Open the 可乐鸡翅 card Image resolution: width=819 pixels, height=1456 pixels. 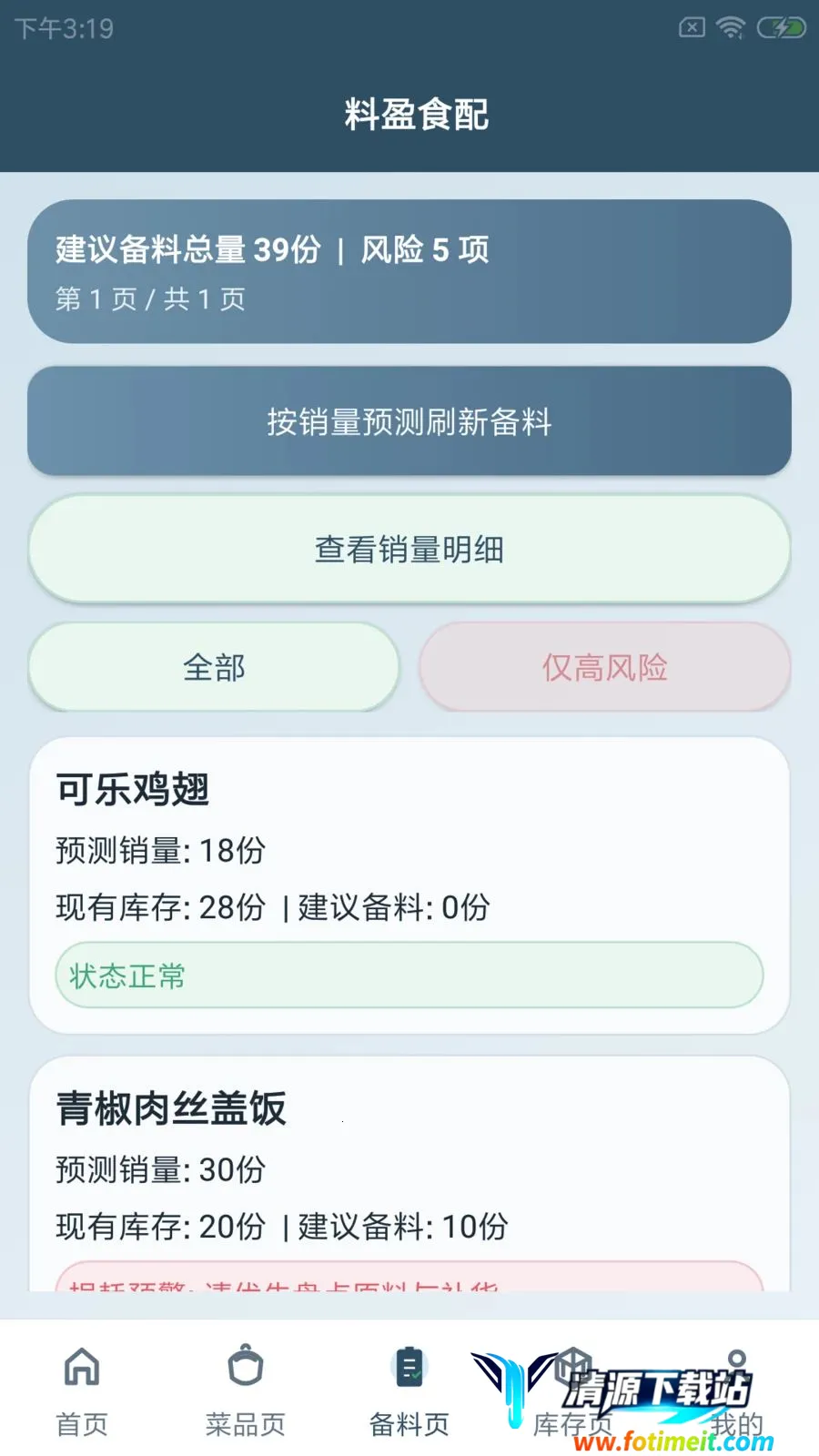point(409,885)
